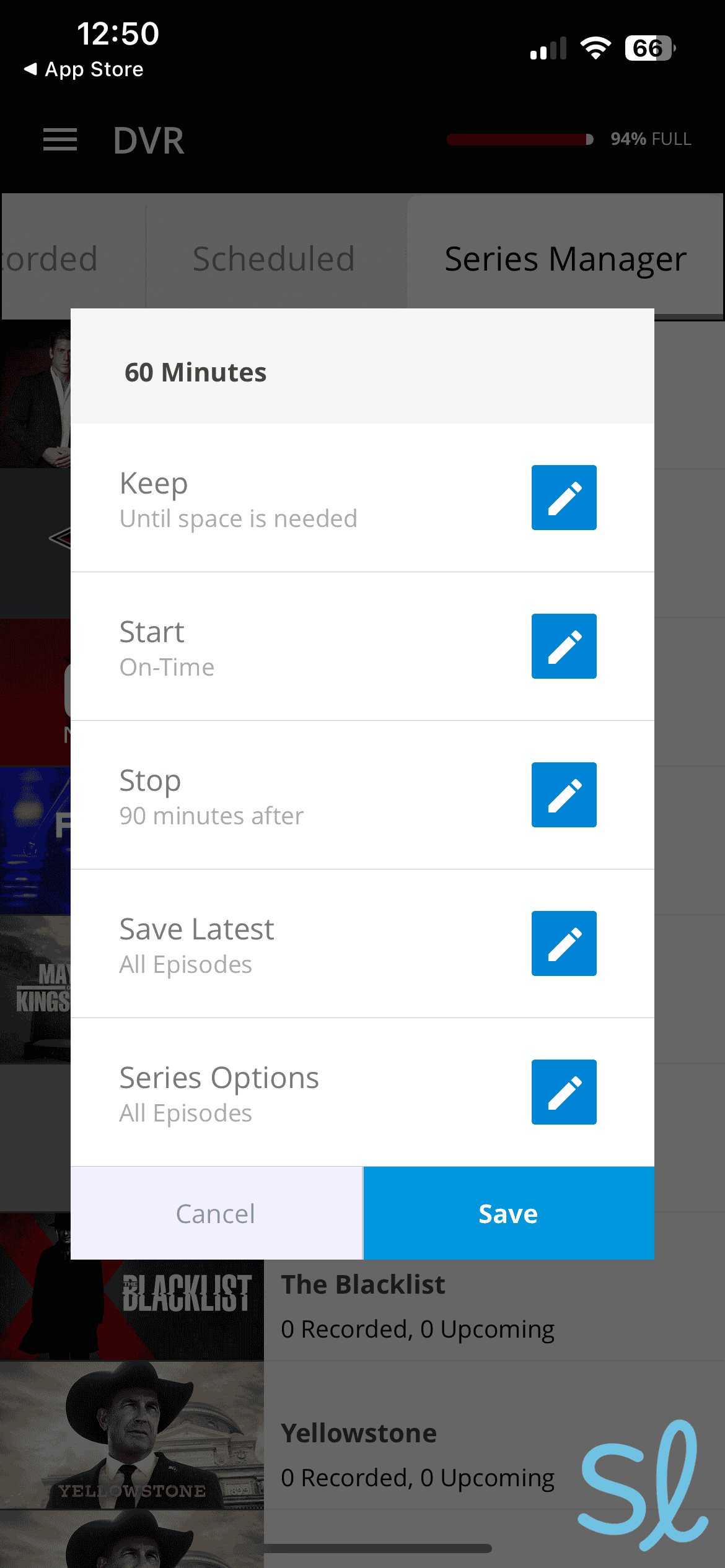The image size is (725, 1568).
Task: Edit the Keep setting
Action: (x=563, y=497)
